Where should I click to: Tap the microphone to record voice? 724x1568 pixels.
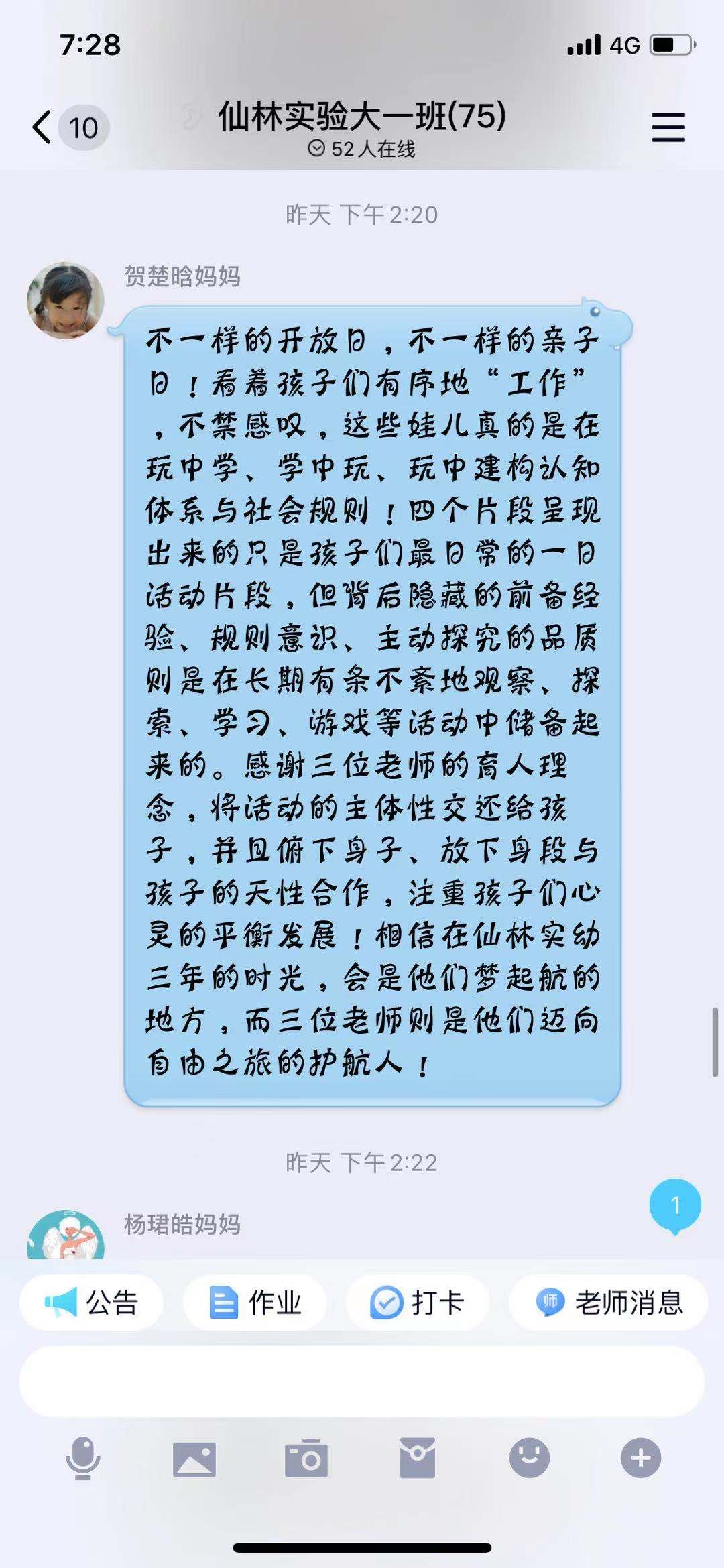click(83, 1458)
